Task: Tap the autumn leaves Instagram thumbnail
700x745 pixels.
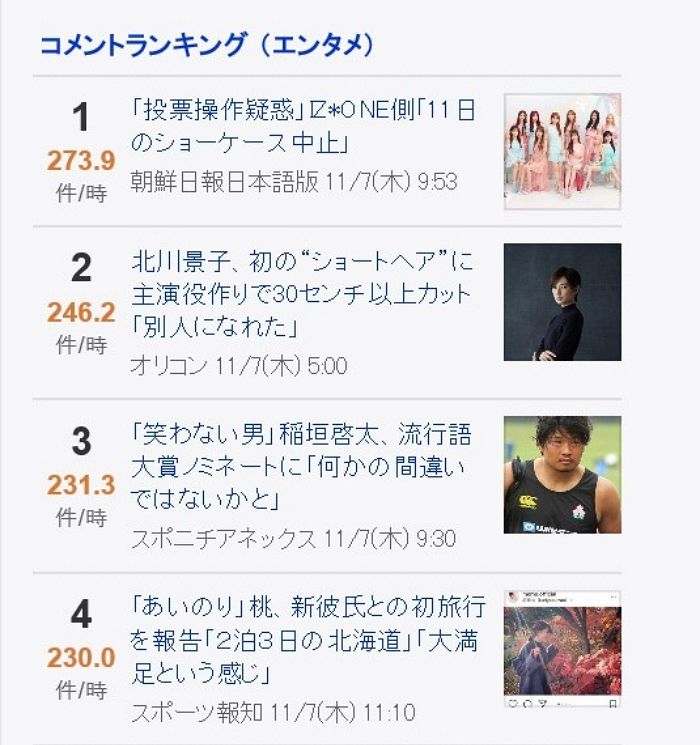Action: 562,648
